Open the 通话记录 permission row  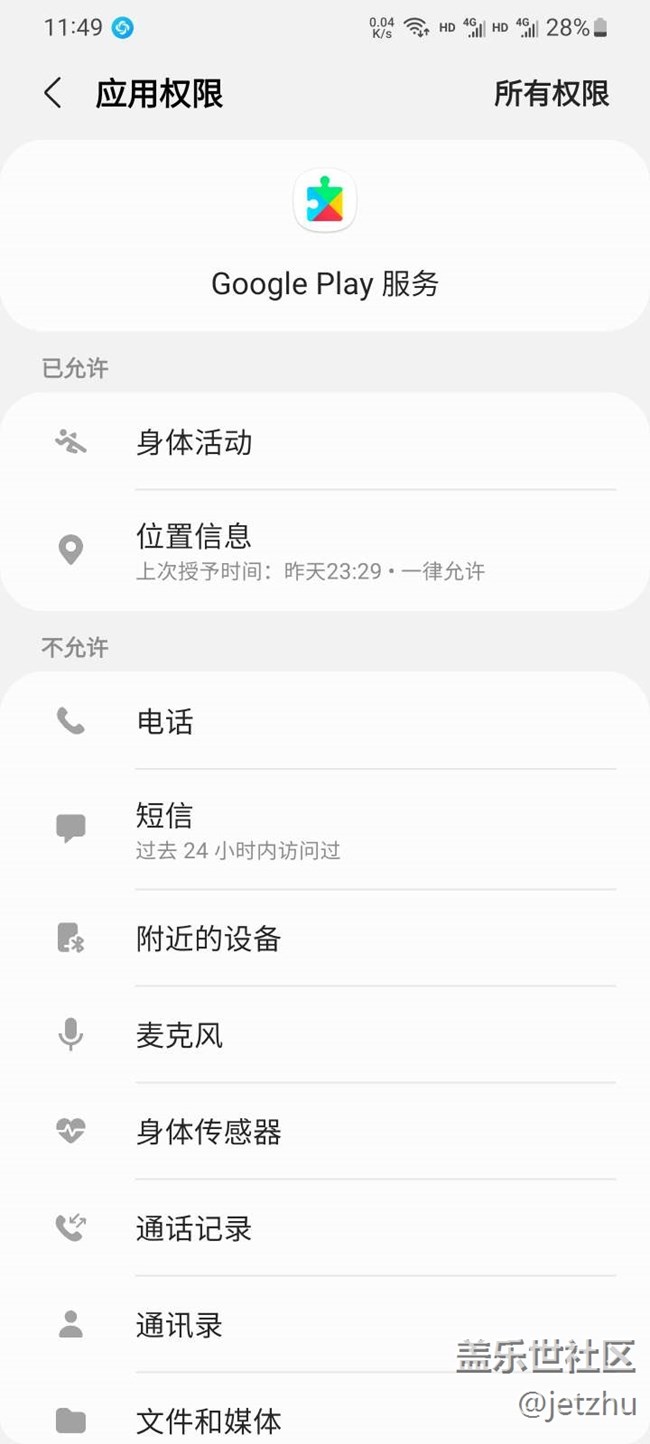(x=325, y=1228)
